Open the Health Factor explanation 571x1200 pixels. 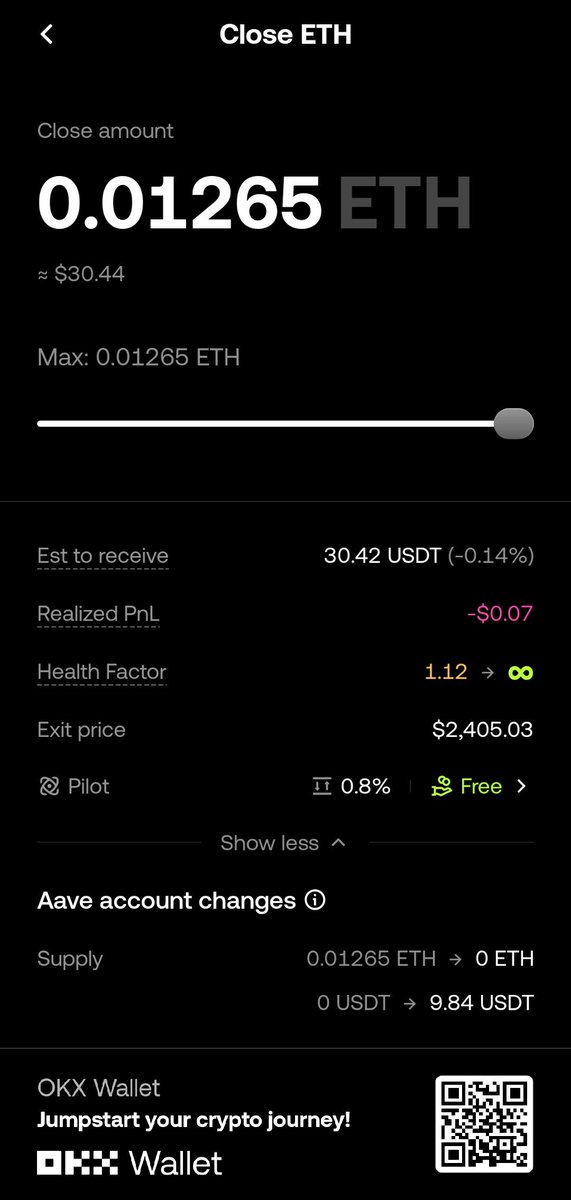tap(102, 672)
